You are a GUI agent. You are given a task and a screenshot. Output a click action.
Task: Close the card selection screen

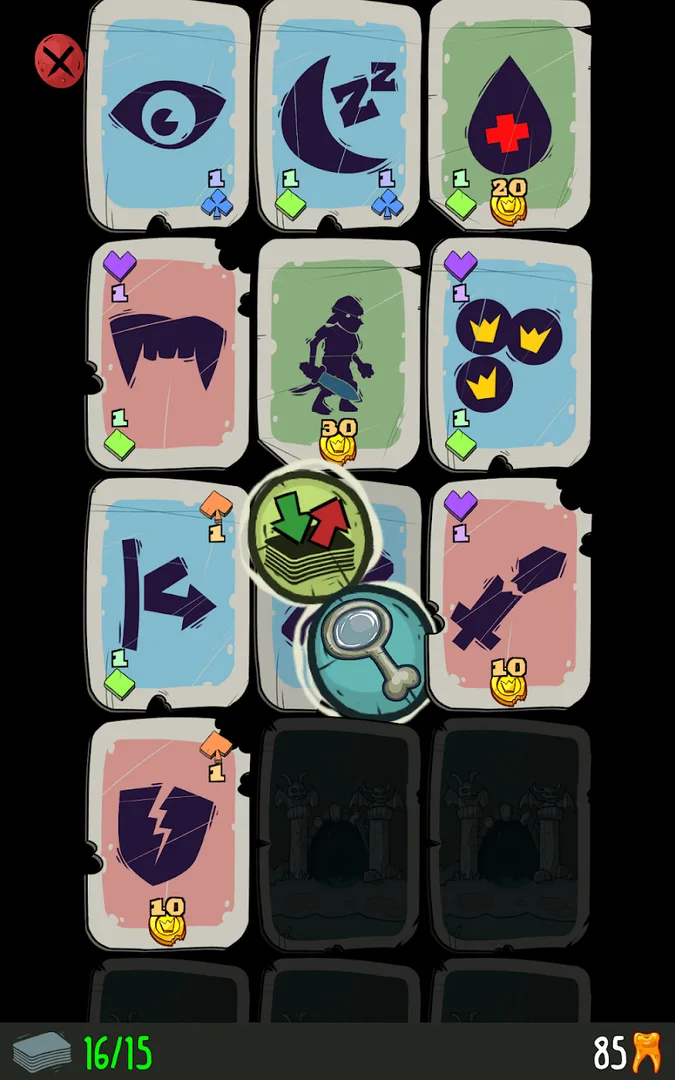[x=60, y=60]
